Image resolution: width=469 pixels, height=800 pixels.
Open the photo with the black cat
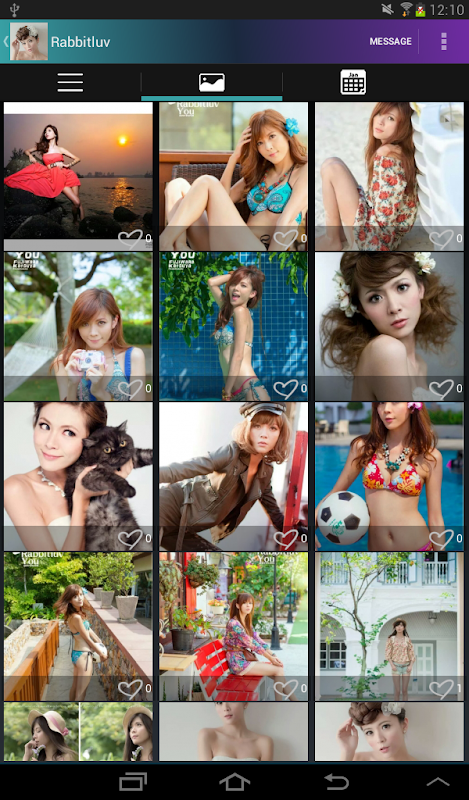(78, 476)
